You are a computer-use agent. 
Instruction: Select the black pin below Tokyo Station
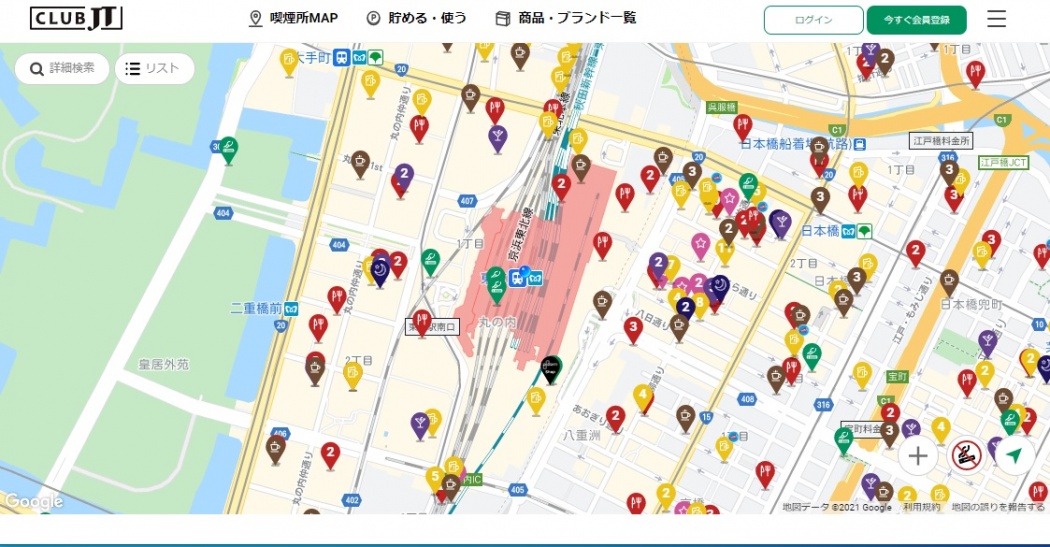551,368
